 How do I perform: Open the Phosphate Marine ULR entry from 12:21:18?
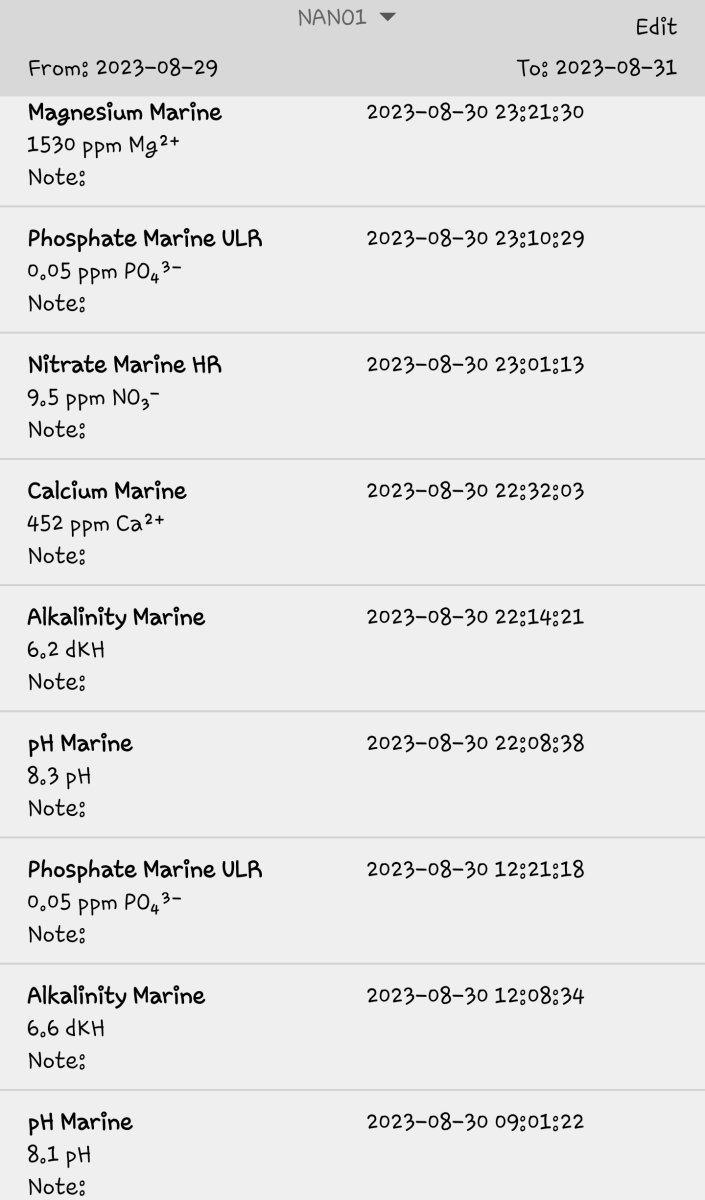352,901
